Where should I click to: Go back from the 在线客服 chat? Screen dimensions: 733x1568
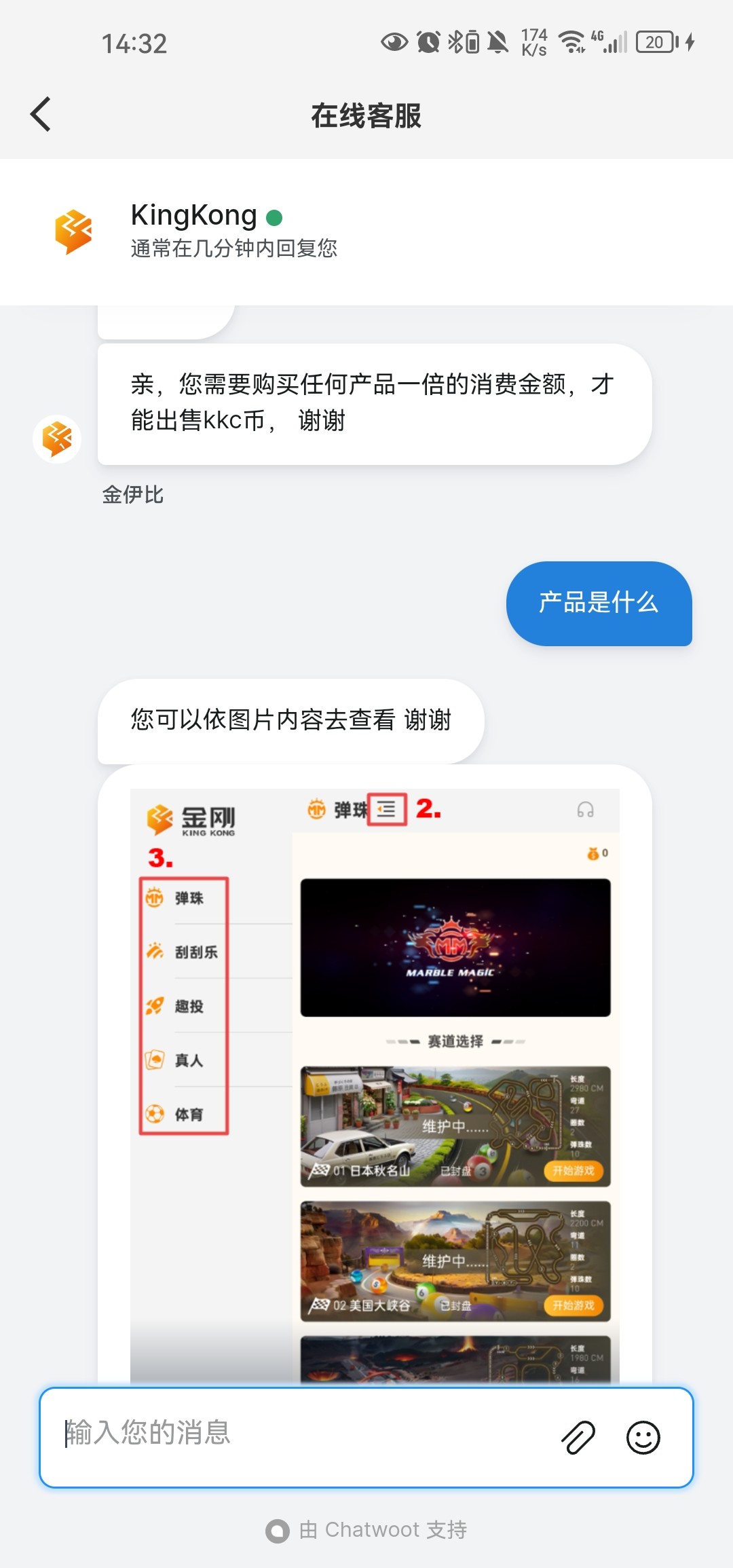(41, 114)
